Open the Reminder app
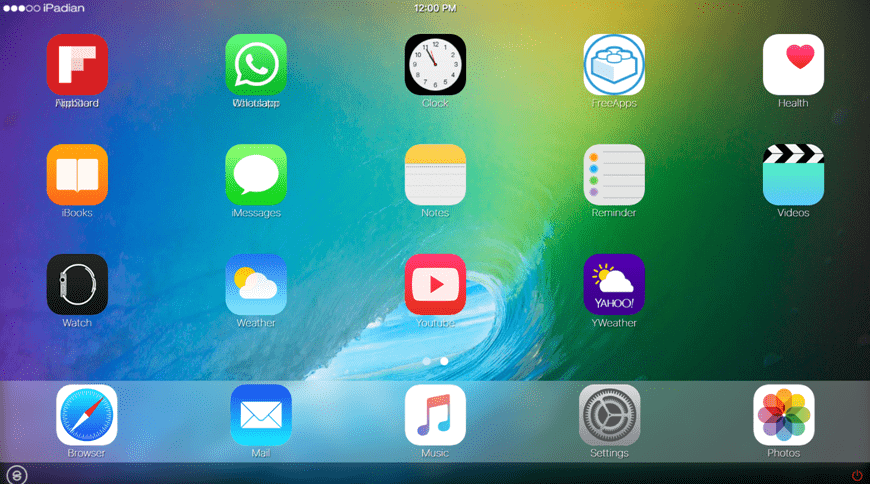The height and width of the screenshot is (484, 870). [x=614, y=175]
